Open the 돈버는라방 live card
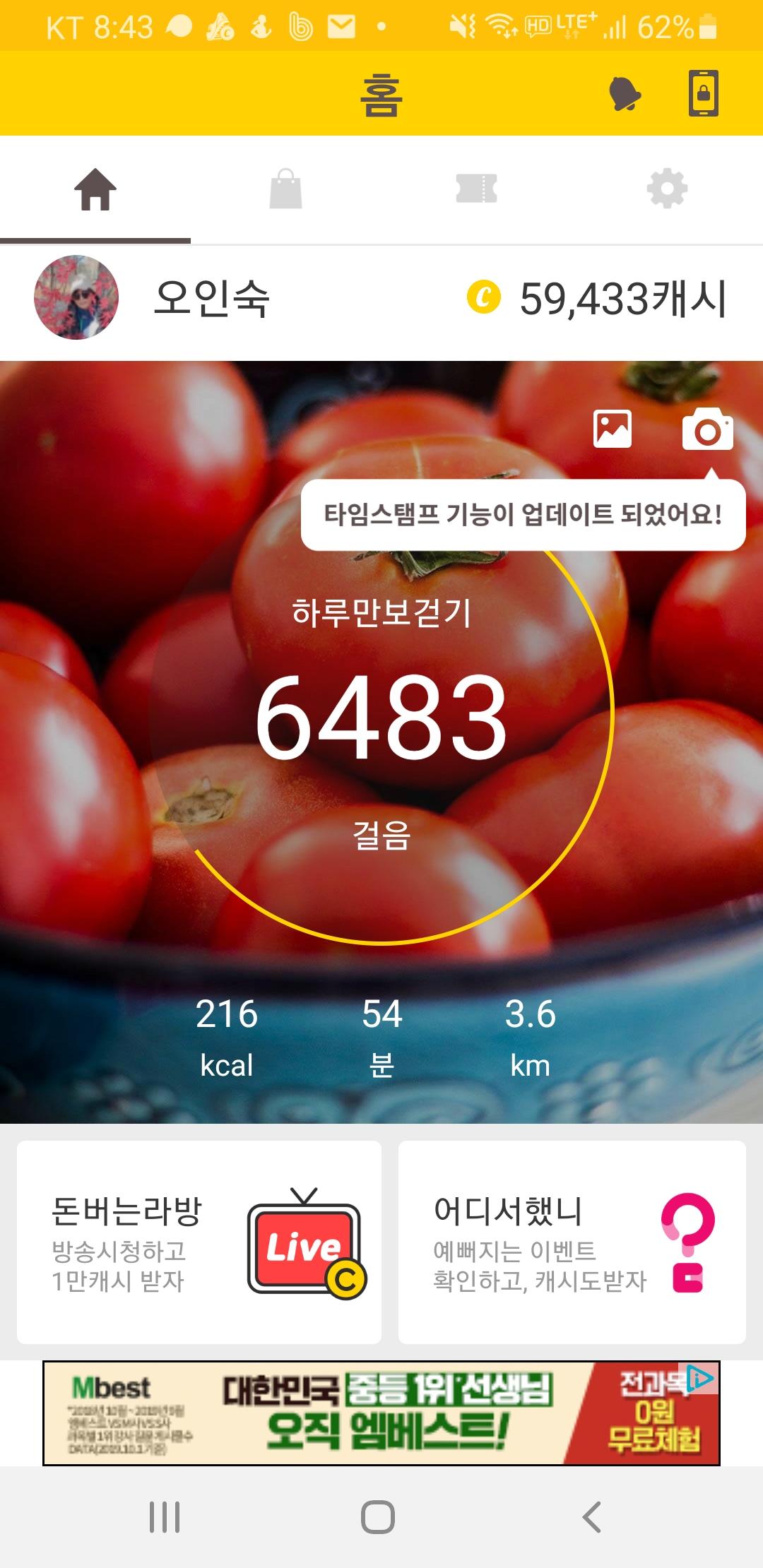 click(x=199, y=1242)
